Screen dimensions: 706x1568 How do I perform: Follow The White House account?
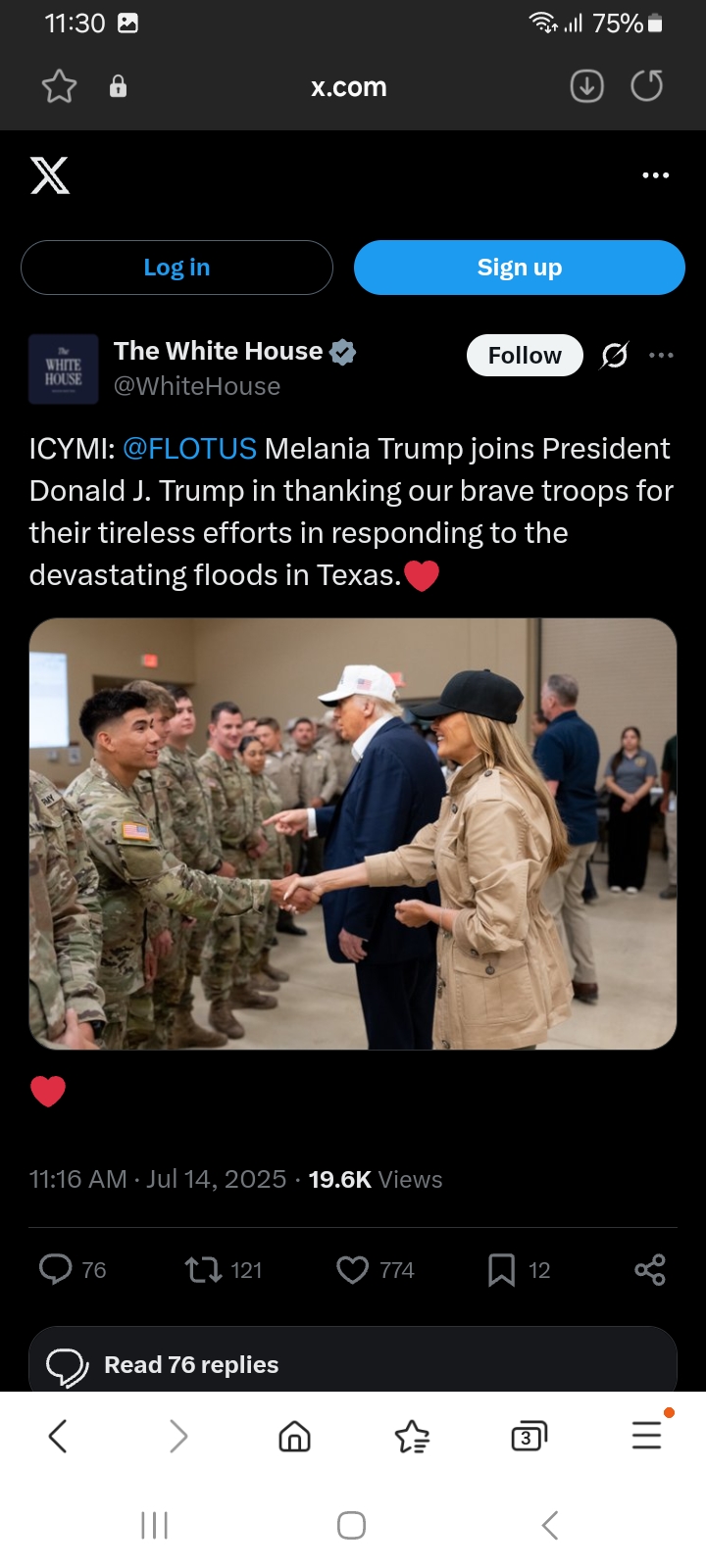[525, 355]
